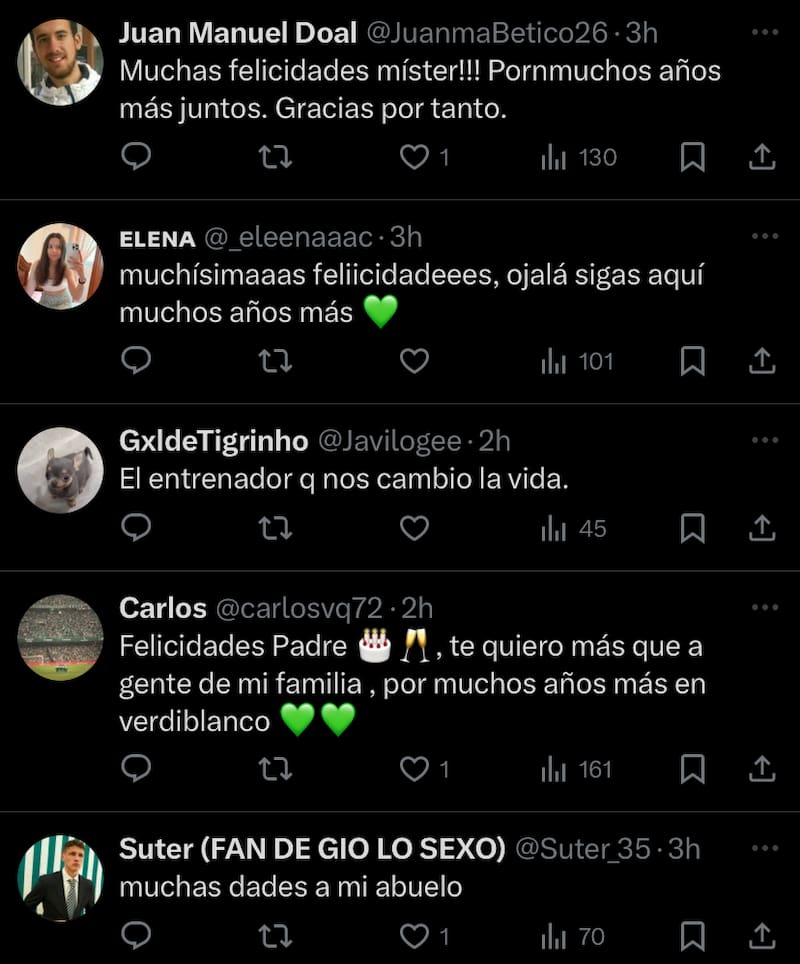
Task: Share Suter's tweet
Action: [761, 936]
